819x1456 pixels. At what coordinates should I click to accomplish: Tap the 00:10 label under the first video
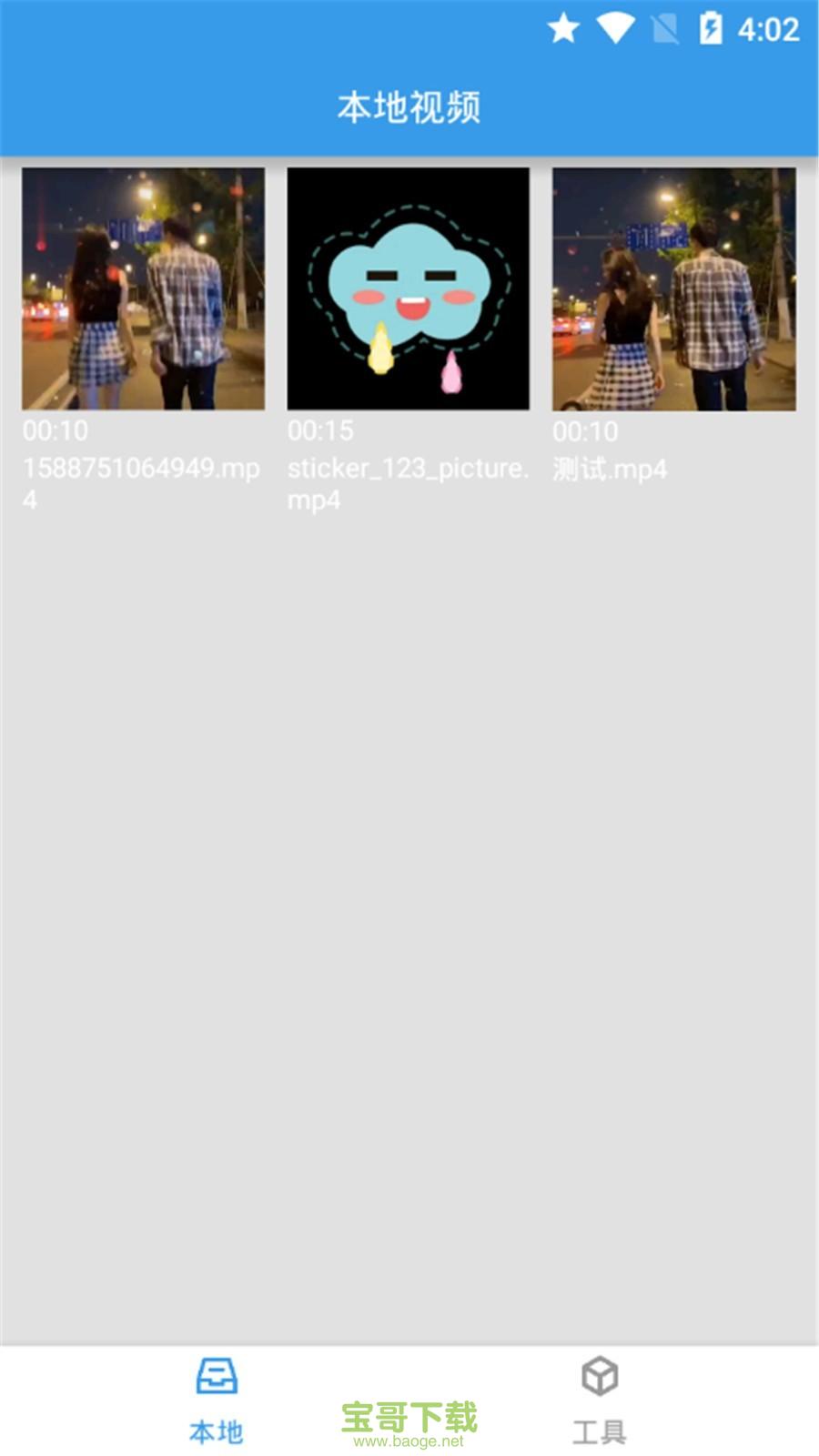pos(51,432)
